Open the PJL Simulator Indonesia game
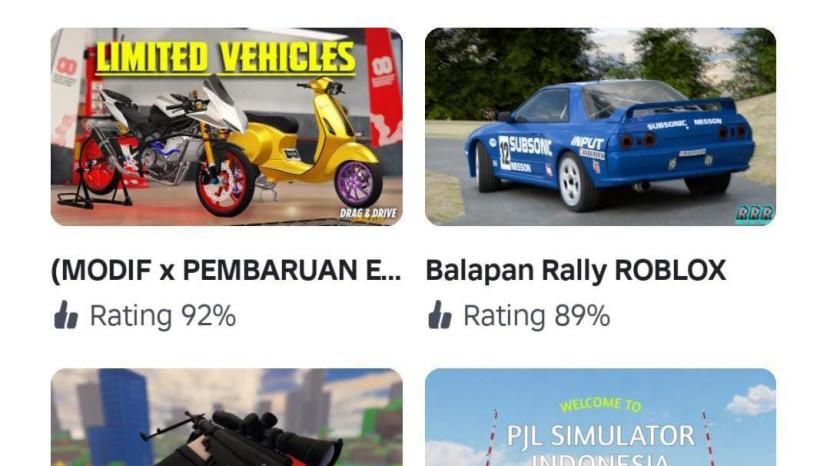This screenshot has height=466, width=830. coord(600,420)
